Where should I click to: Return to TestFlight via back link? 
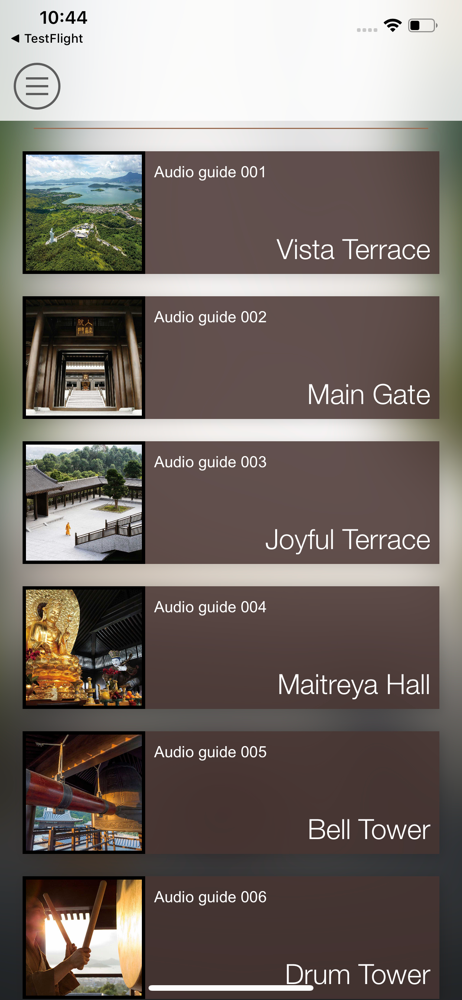coord(47,38)
